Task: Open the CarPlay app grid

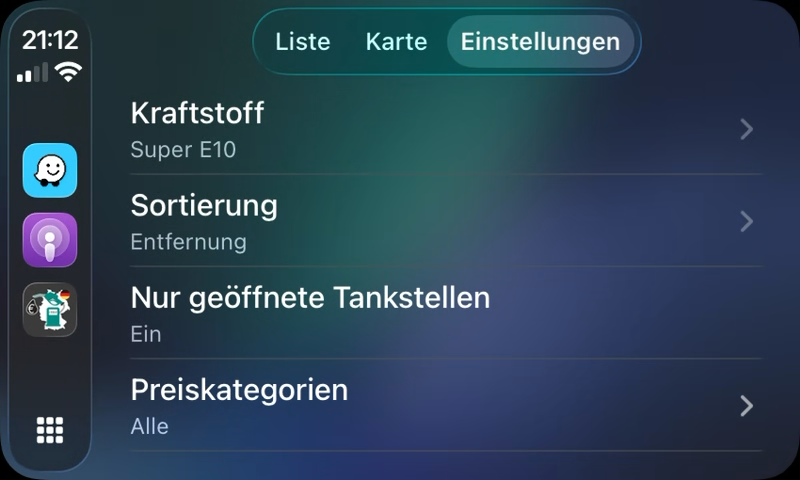Action: click(x=50, y=429)
